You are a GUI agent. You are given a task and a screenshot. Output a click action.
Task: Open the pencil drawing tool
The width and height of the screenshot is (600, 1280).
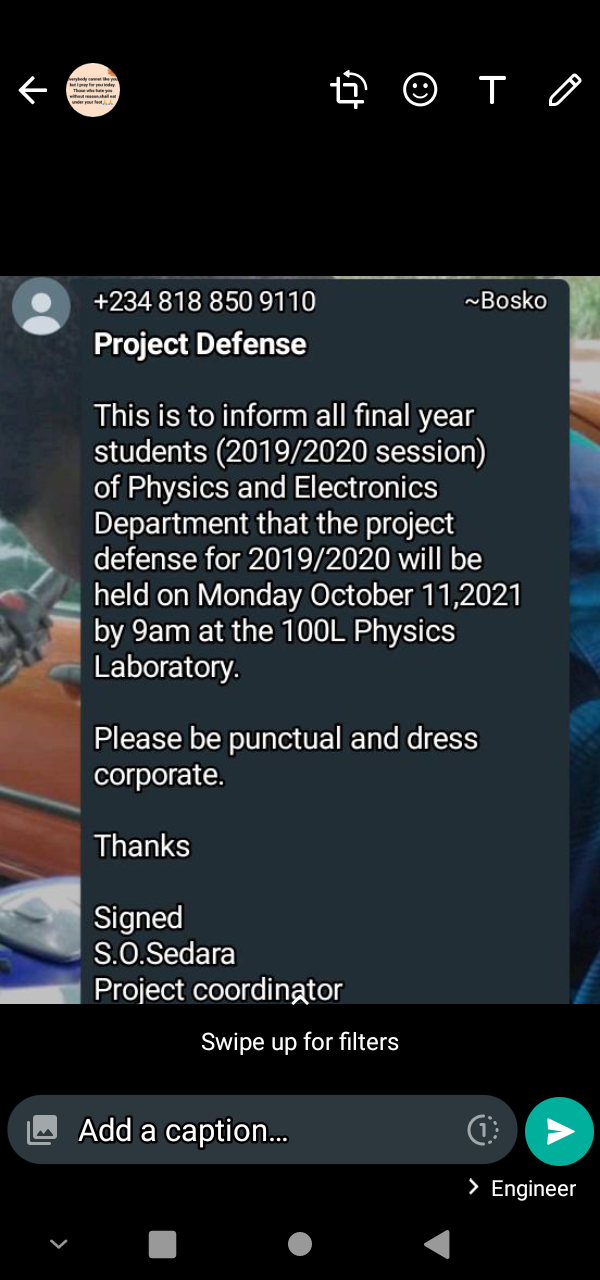(565, 90)
